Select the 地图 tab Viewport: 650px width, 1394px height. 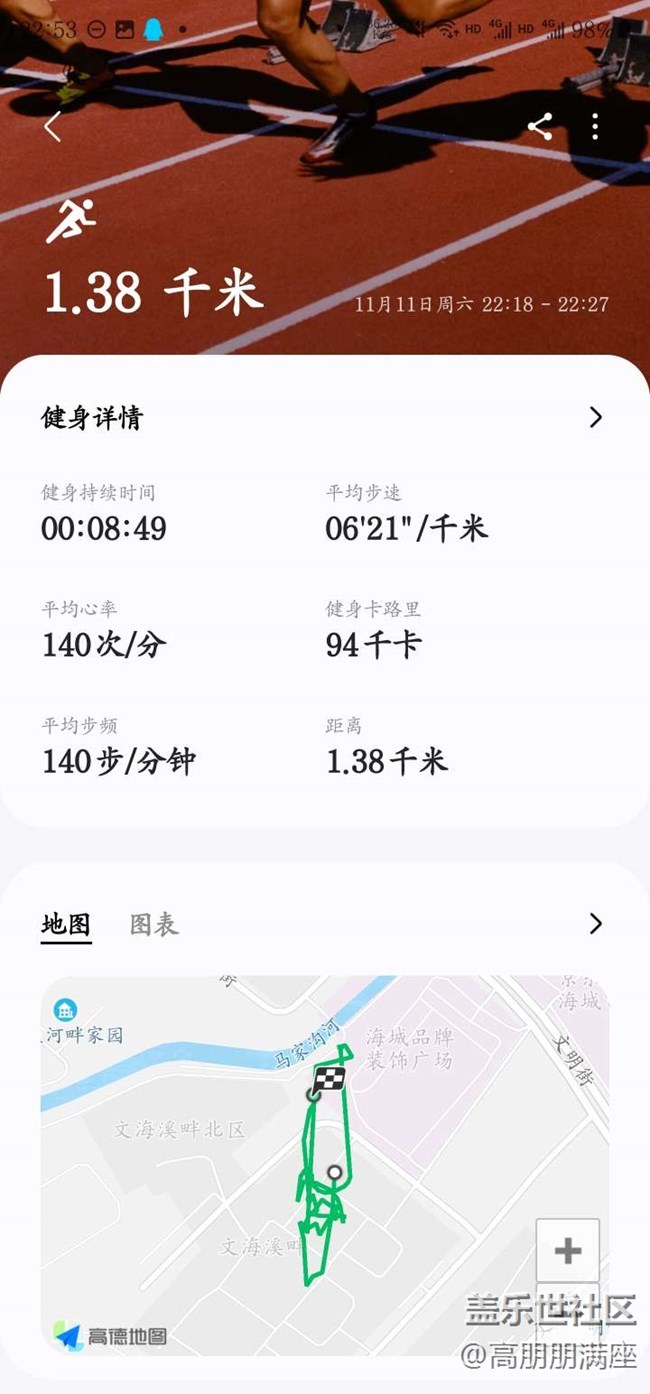(66, 924)
